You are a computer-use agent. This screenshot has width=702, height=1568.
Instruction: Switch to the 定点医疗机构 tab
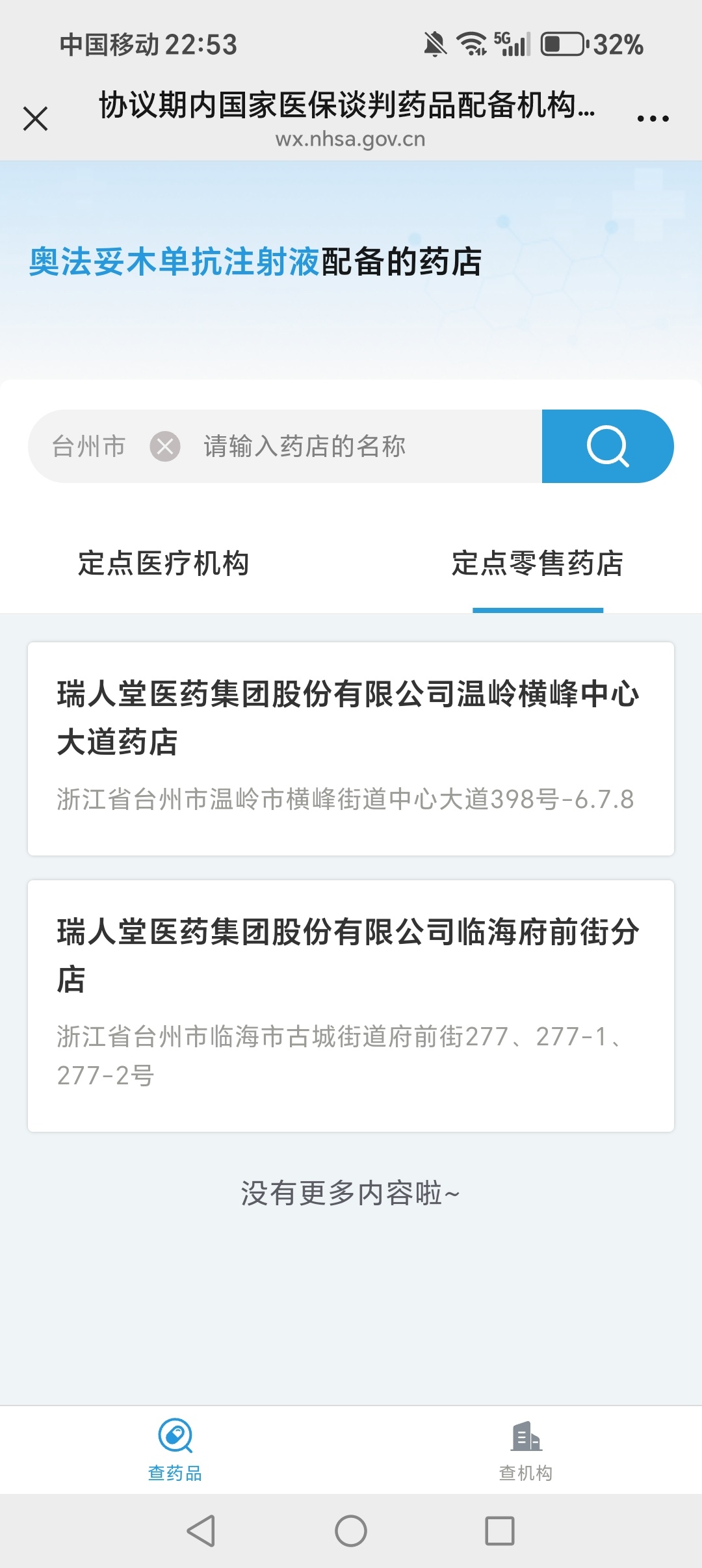tap(163, 564)
